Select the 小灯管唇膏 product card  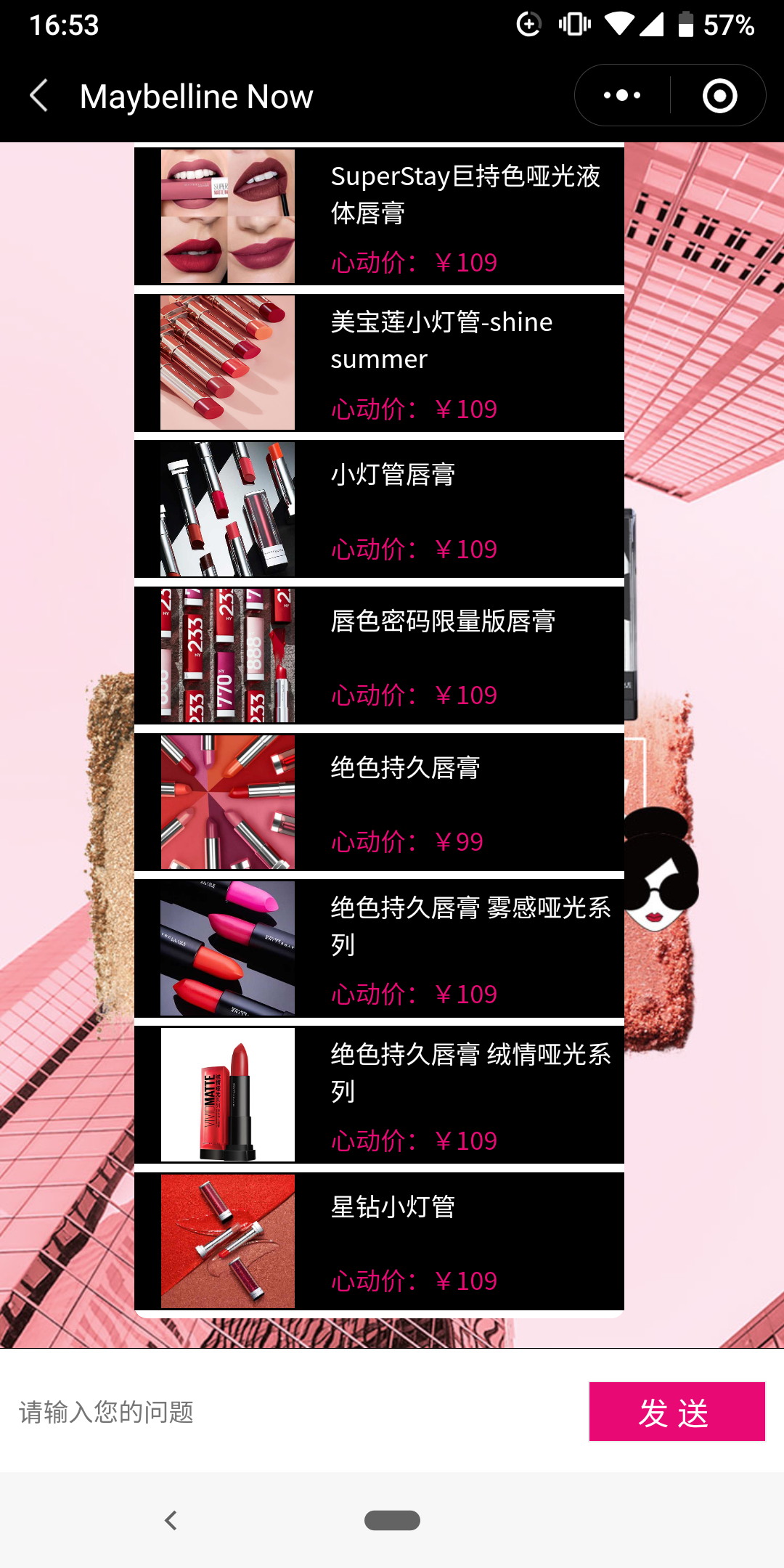click(379, 509)
